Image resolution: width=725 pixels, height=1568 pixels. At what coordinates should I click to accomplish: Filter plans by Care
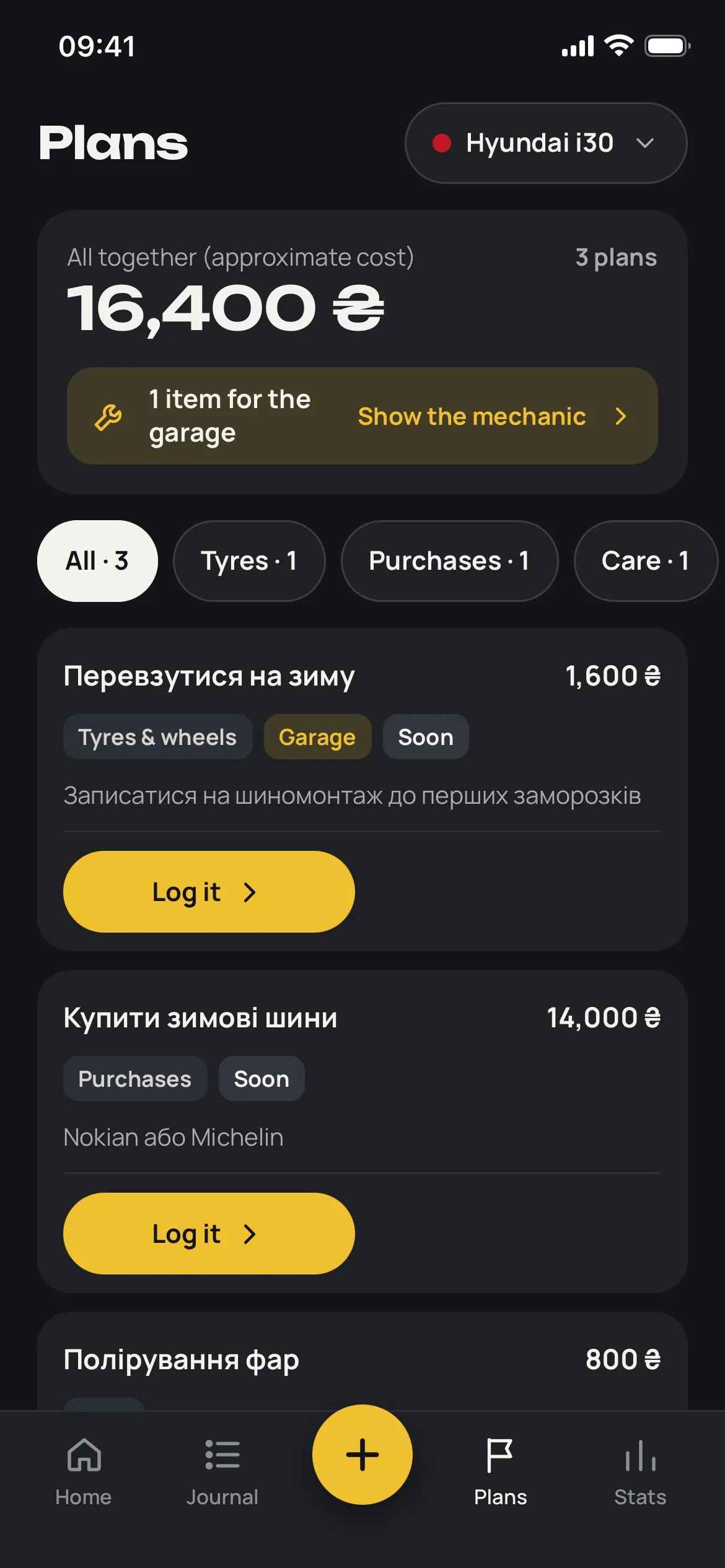click(646, 561)
